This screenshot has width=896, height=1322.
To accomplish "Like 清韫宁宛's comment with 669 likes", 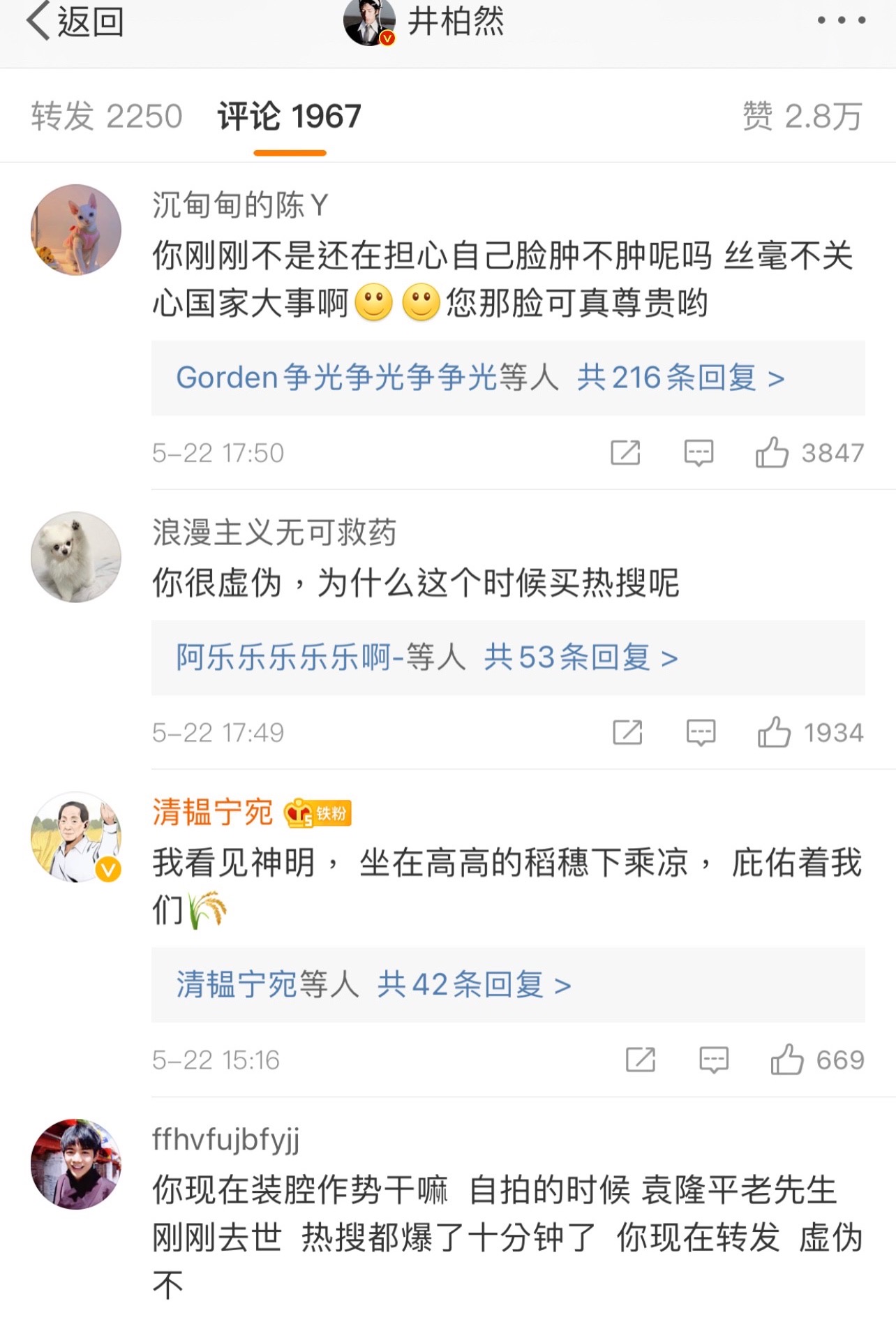I will pos(786,1060).
